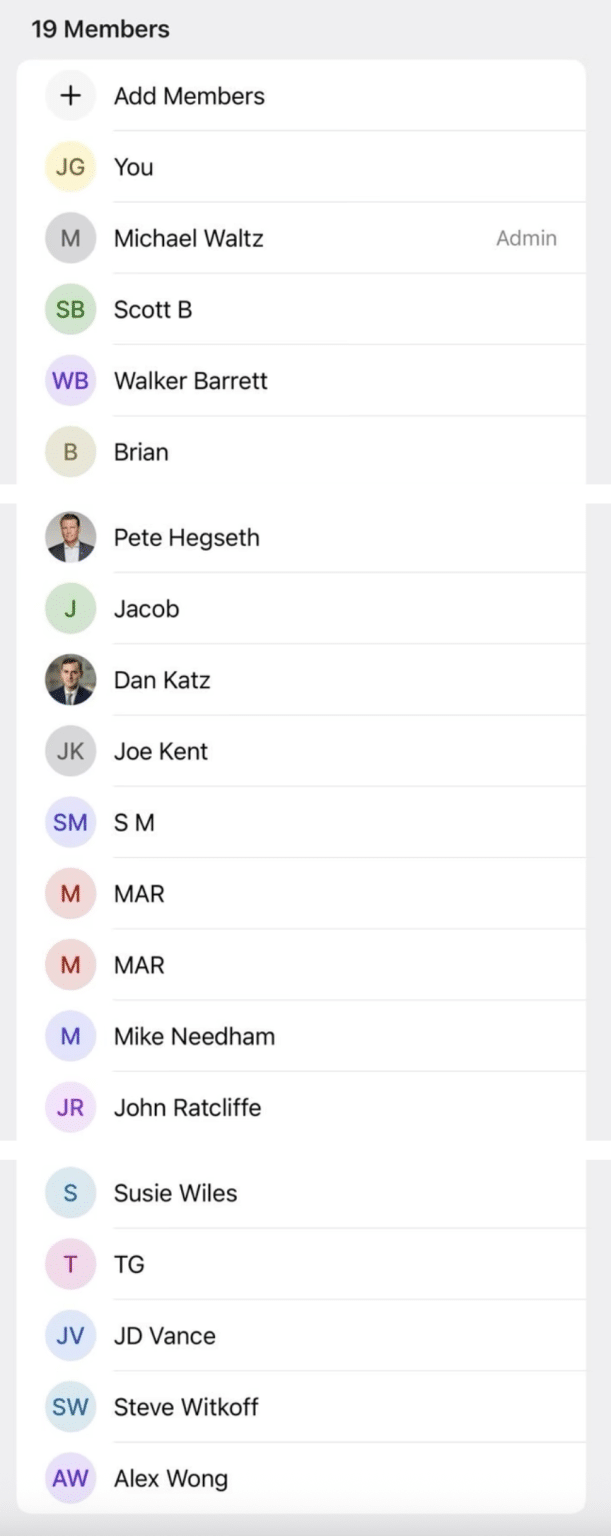Select Steve Witkoff from the list
The image size is (611, 1536).
coord(186,1407)
